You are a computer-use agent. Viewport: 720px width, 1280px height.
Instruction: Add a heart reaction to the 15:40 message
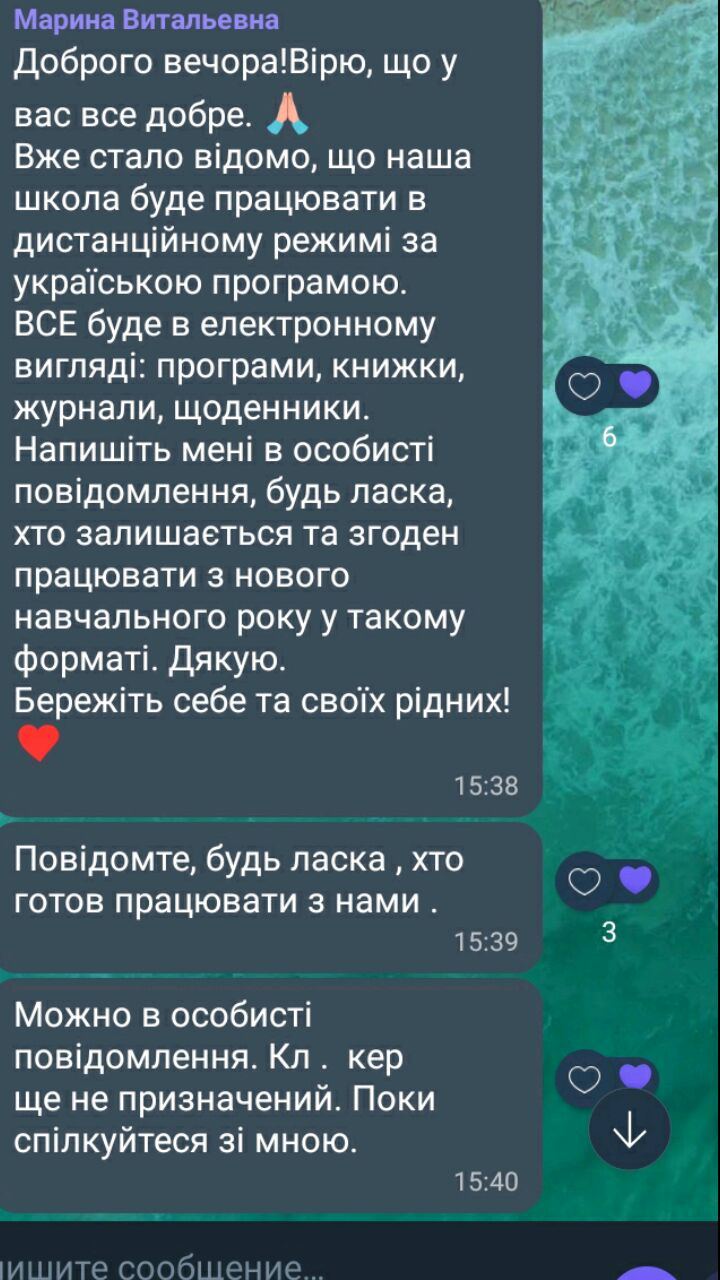585,1078
